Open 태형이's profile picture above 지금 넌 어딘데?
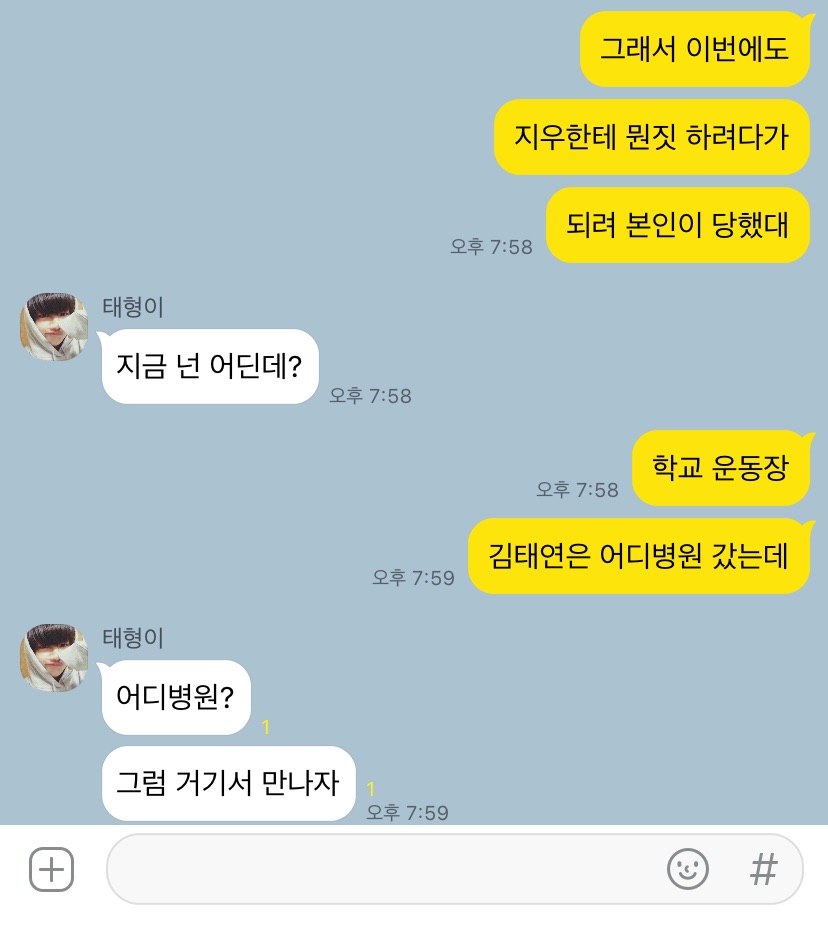The width and height of the screenshot is (828, 931). click(54, 327)
